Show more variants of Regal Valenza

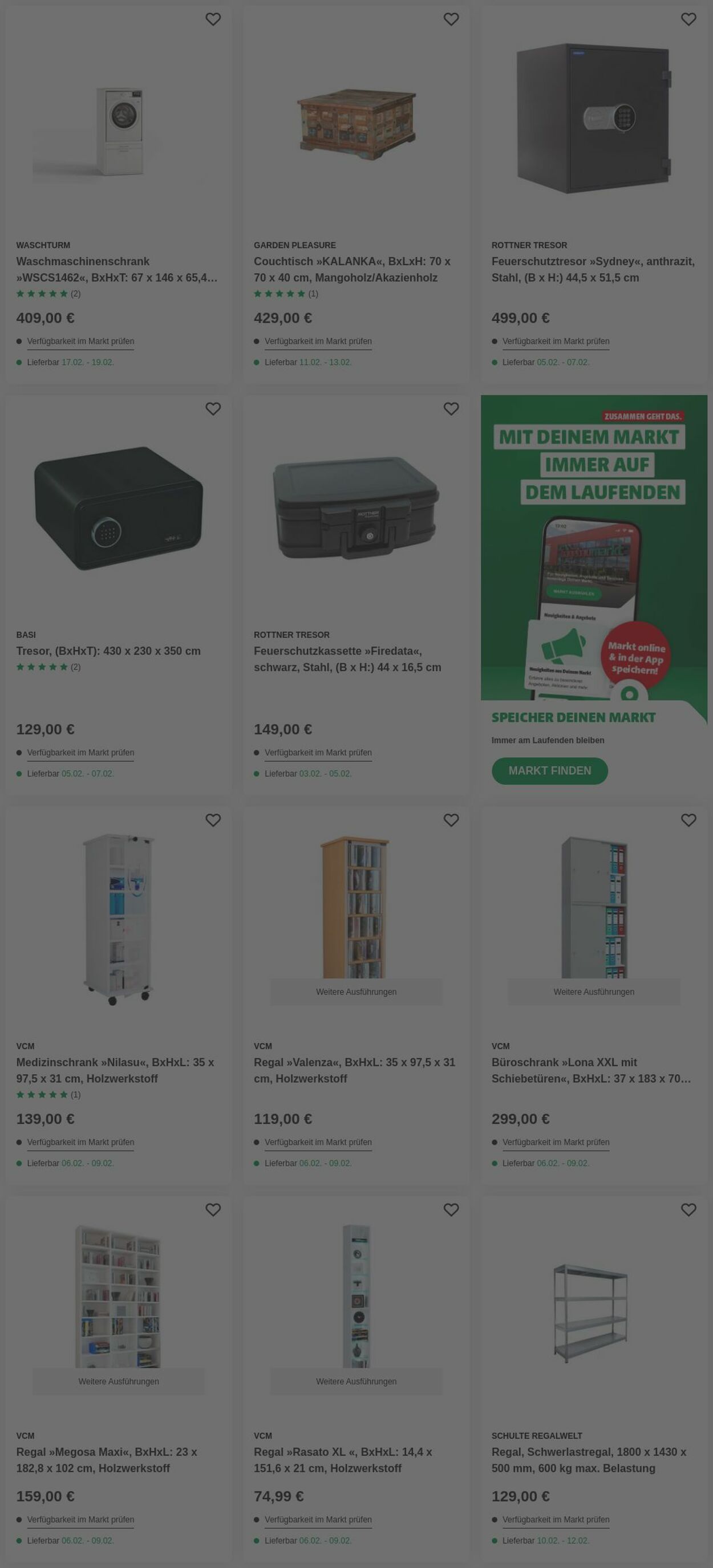pos(355,992)
